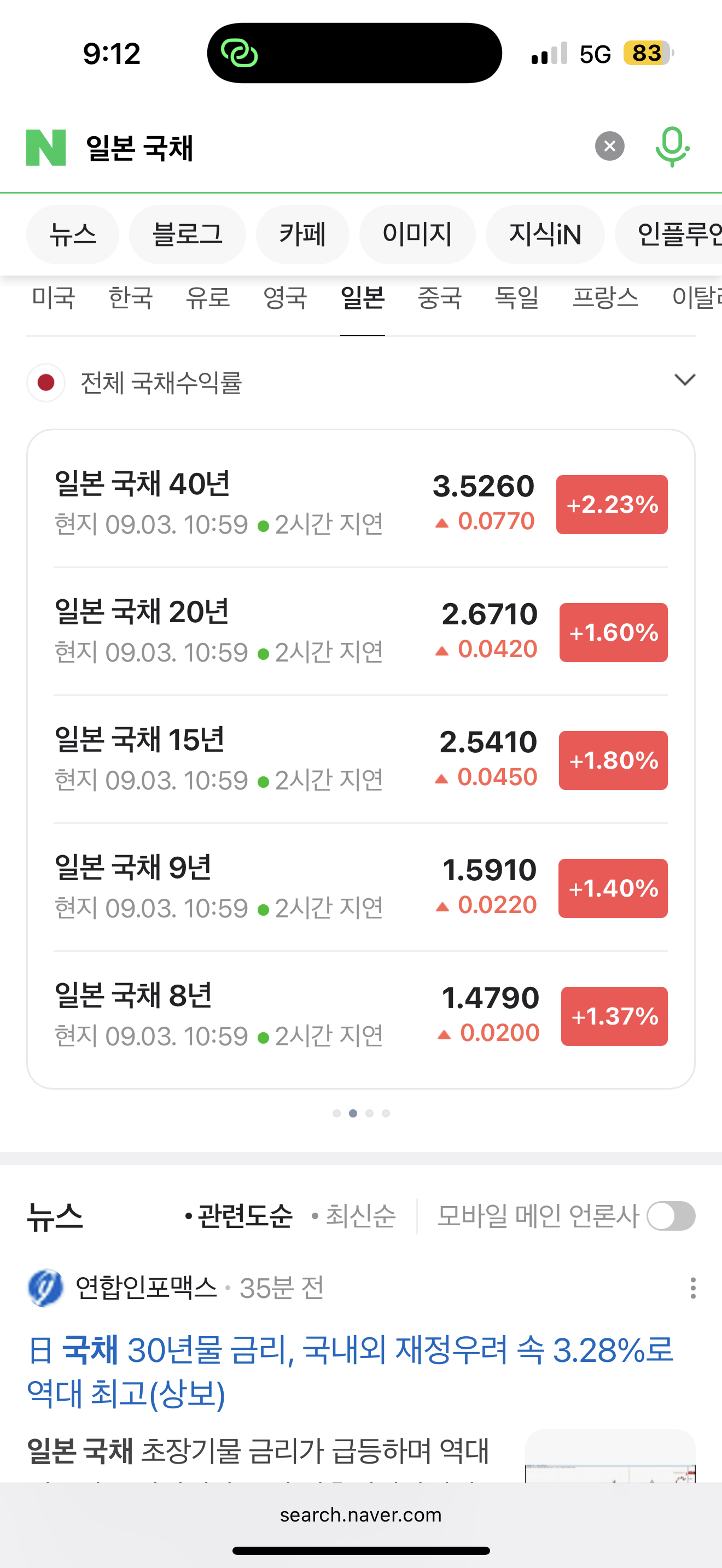Toggle the 모바일 메인 언론사 switch

point(671,1215)
